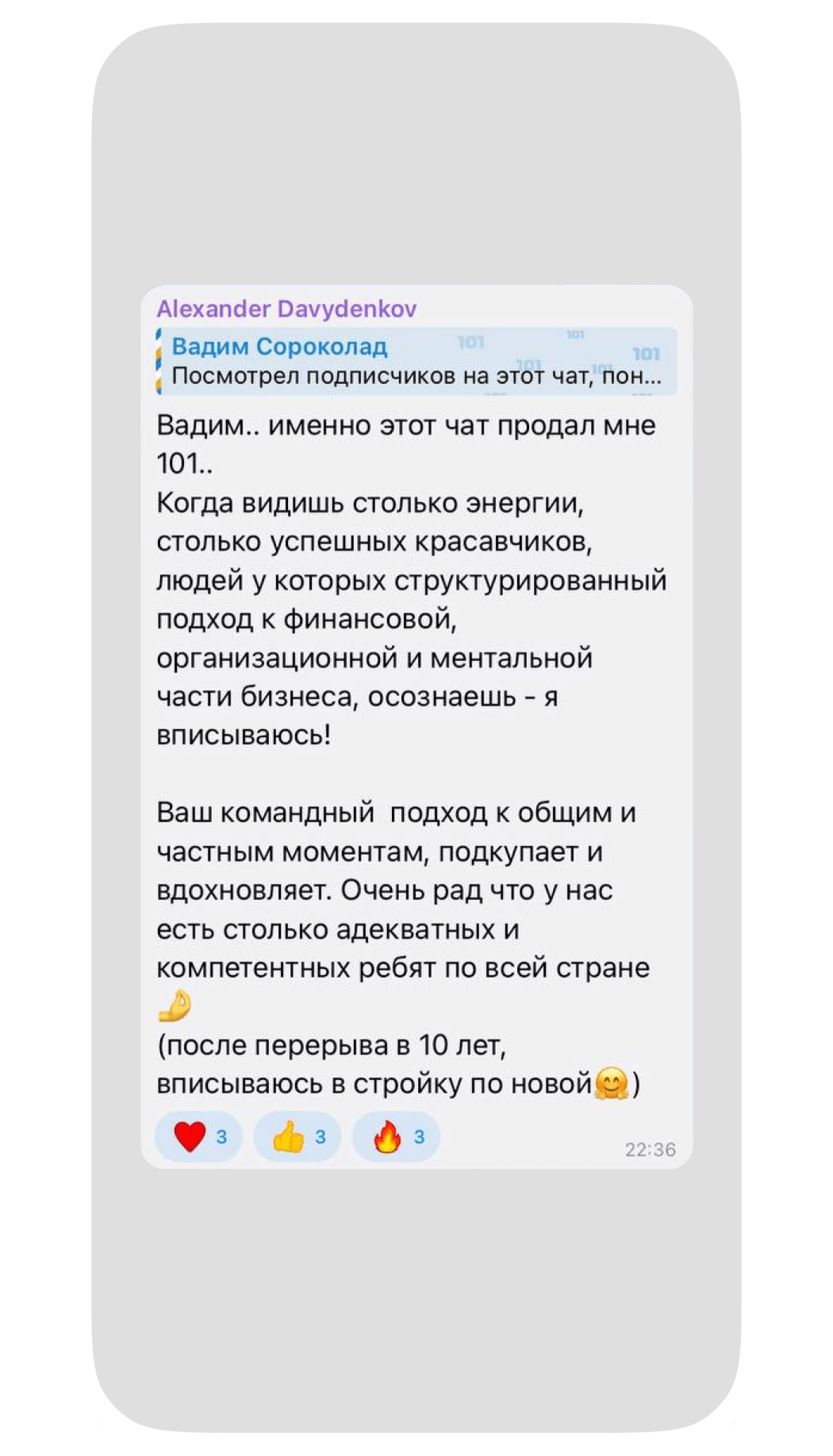Tap the message bubble to open options

pyautogui.click(x=413, y=714)
